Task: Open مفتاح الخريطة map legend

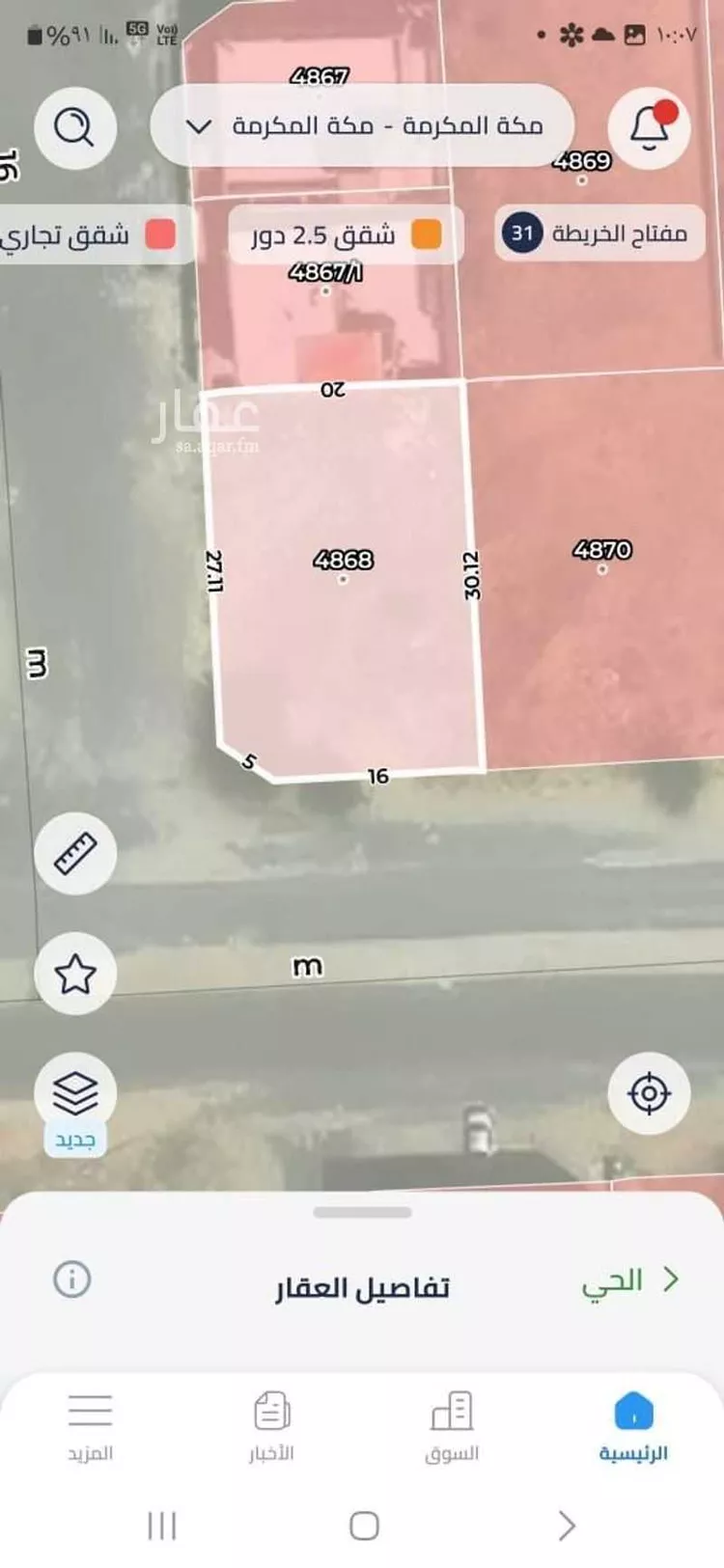Action: [x=599, y=234]
